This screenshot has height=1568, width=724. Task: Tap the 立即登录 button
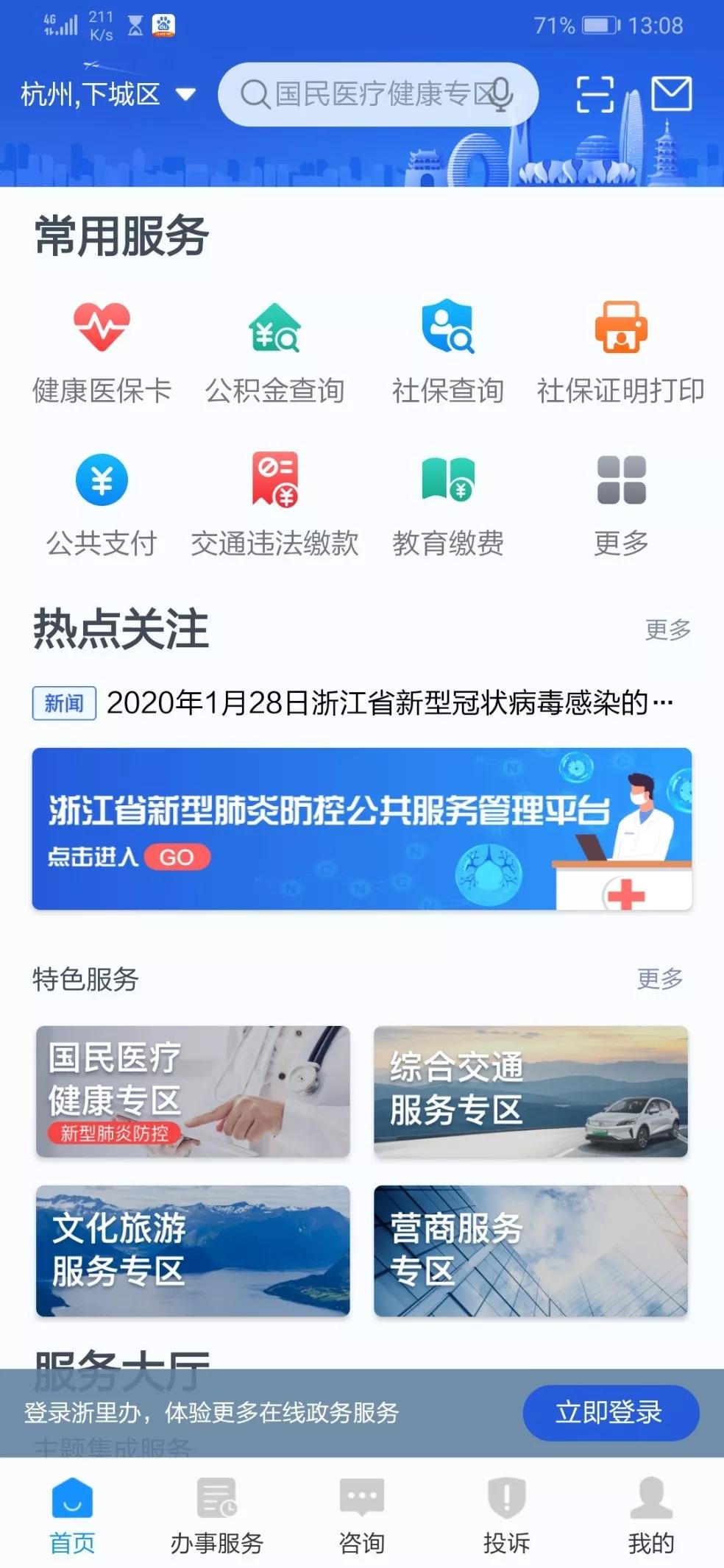[610, 1412]
